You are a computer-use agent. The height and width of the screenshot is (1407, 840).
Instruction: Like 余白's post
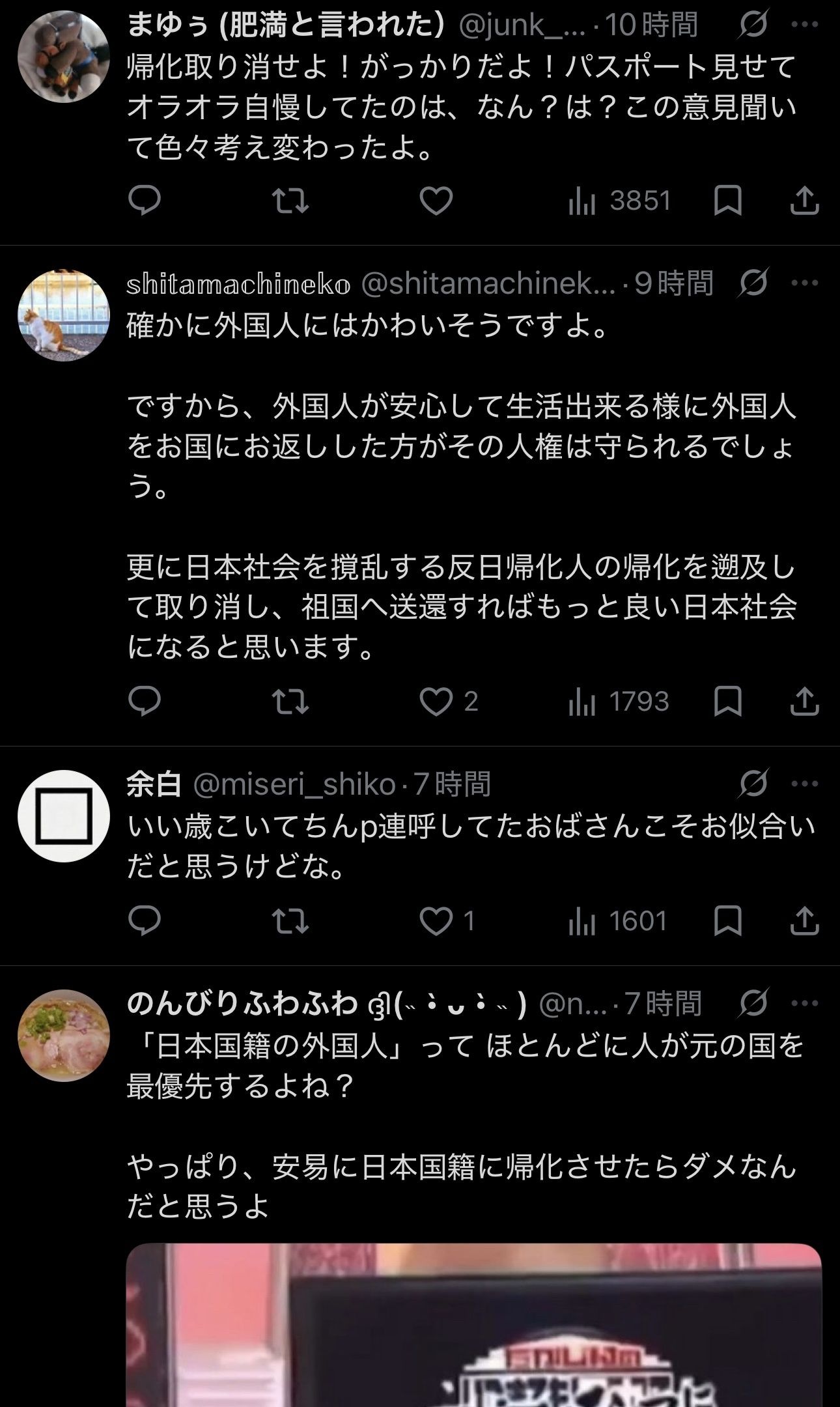tap(436, 921)
